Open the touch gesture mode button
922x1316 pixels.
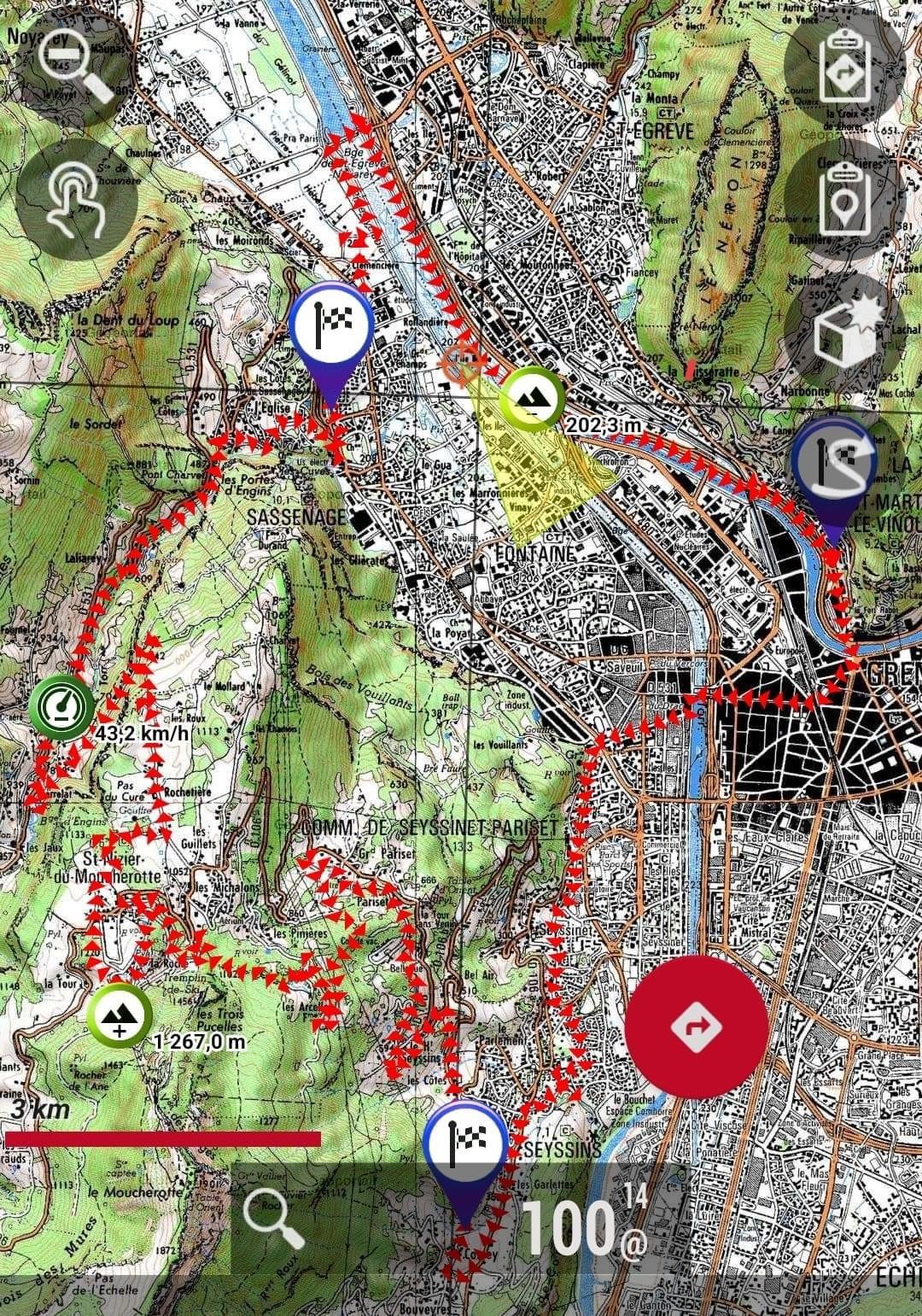tap(79, 198)
